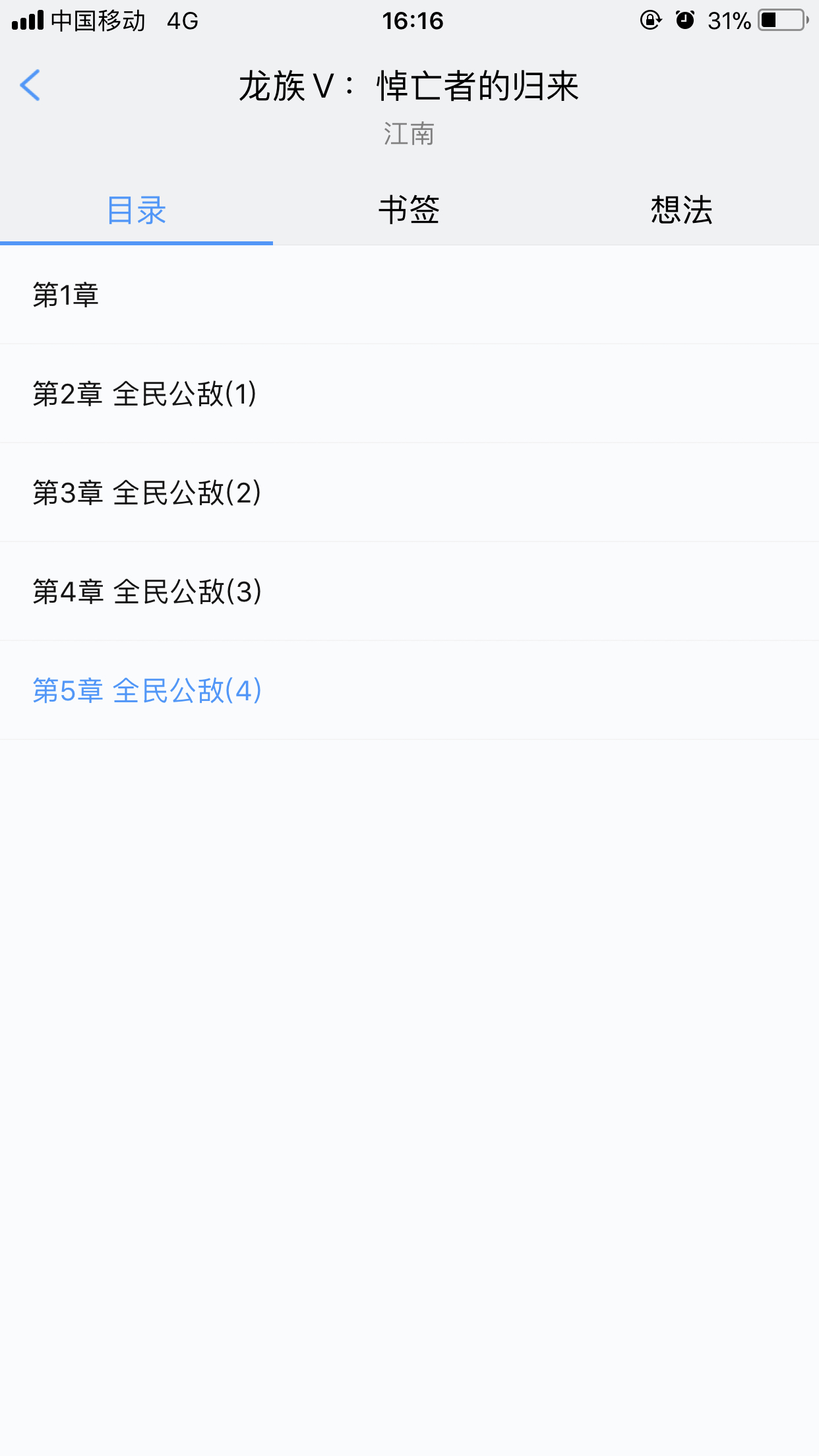Read 第4章 全民公敌(3)
The width and height of the screenshot is (819, 1456).
409,591
